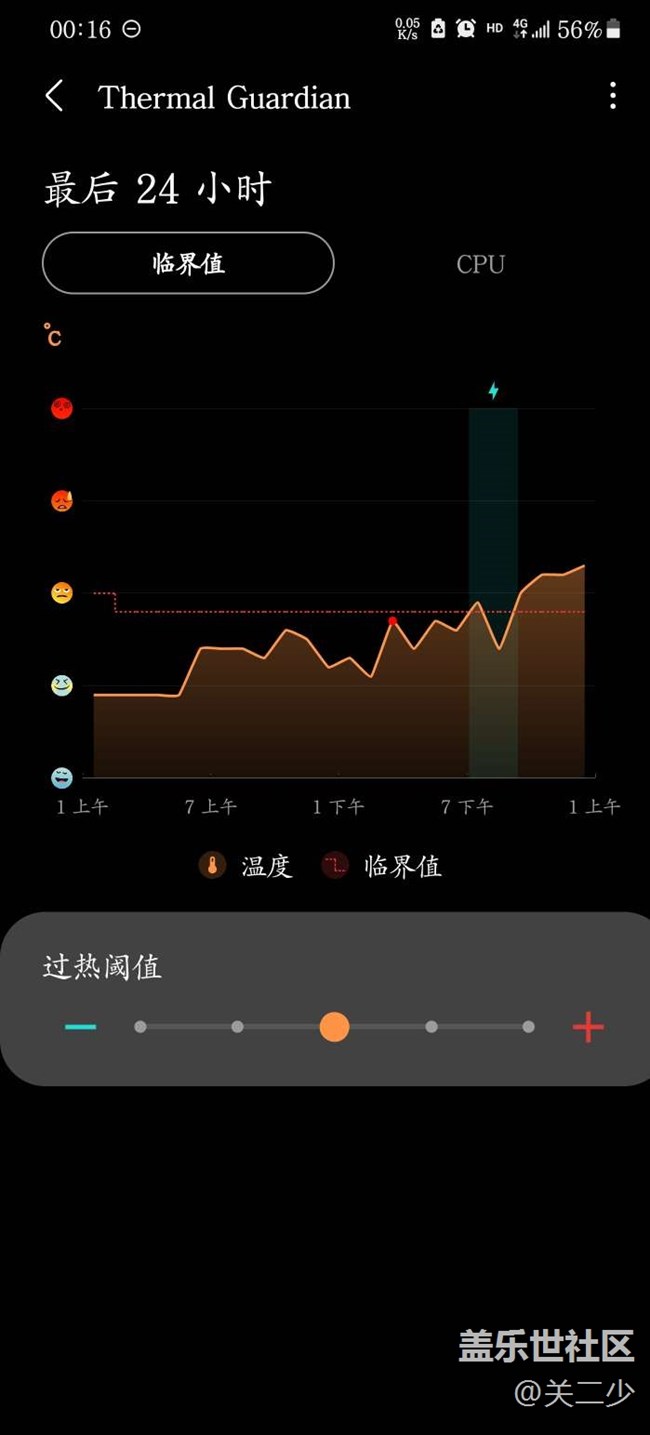
Task: Tap the orange 过热阈值 slider handle
Action: [x=334, y=1027]
